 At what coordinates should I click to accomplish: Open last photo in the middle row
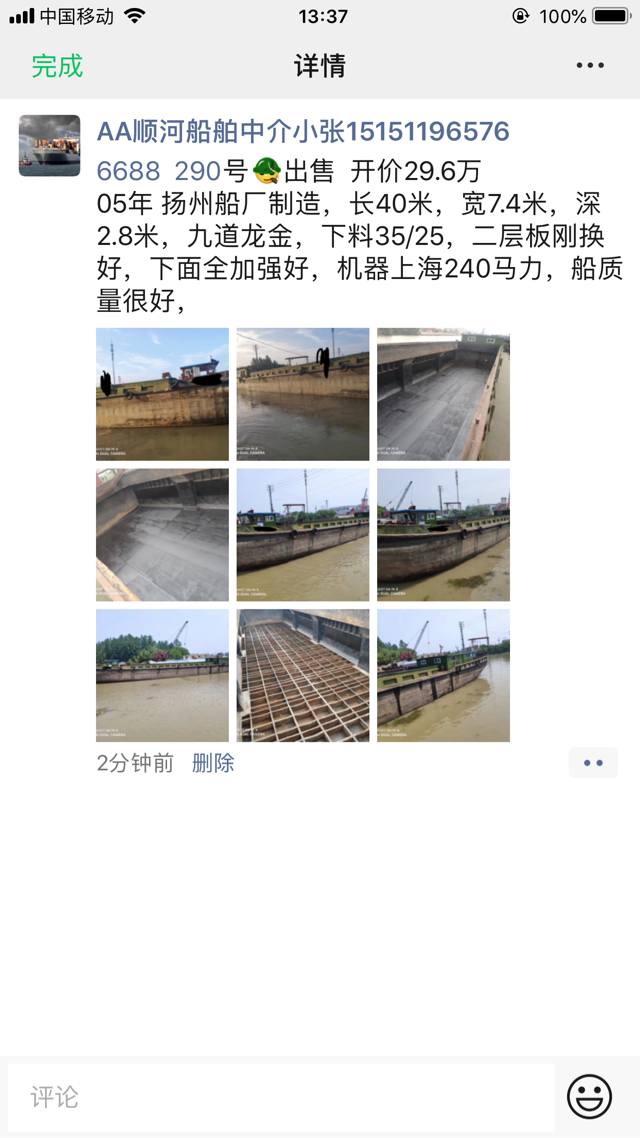(x=443, y=535)
